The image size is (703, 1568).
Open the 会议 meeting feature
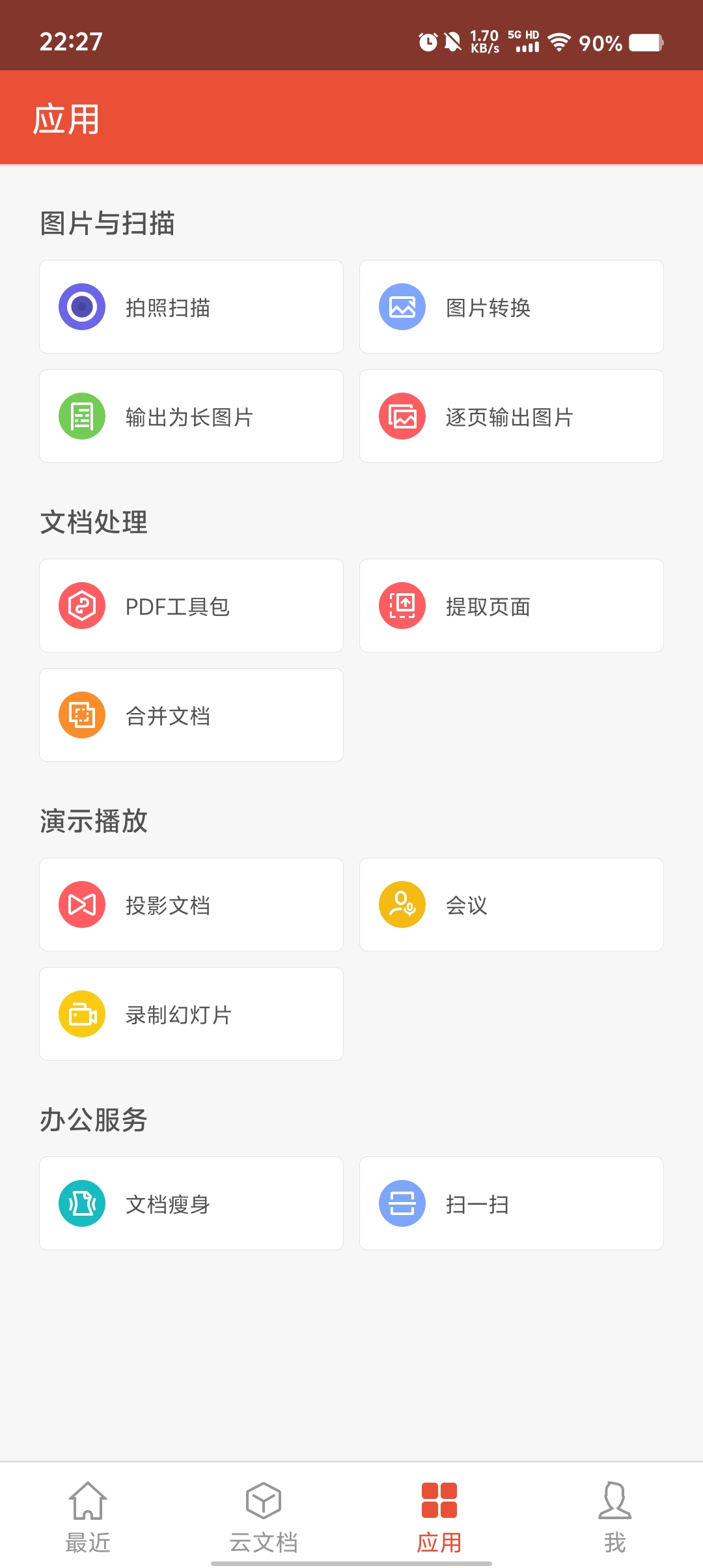coord(512,904)
